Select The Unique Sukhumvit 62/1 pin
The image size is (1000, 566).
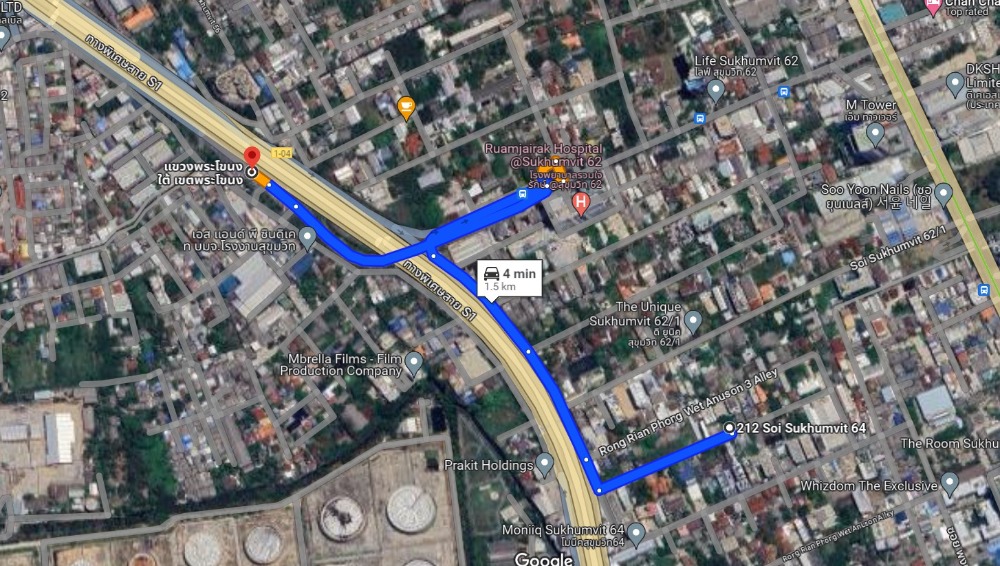pos(692,320)
